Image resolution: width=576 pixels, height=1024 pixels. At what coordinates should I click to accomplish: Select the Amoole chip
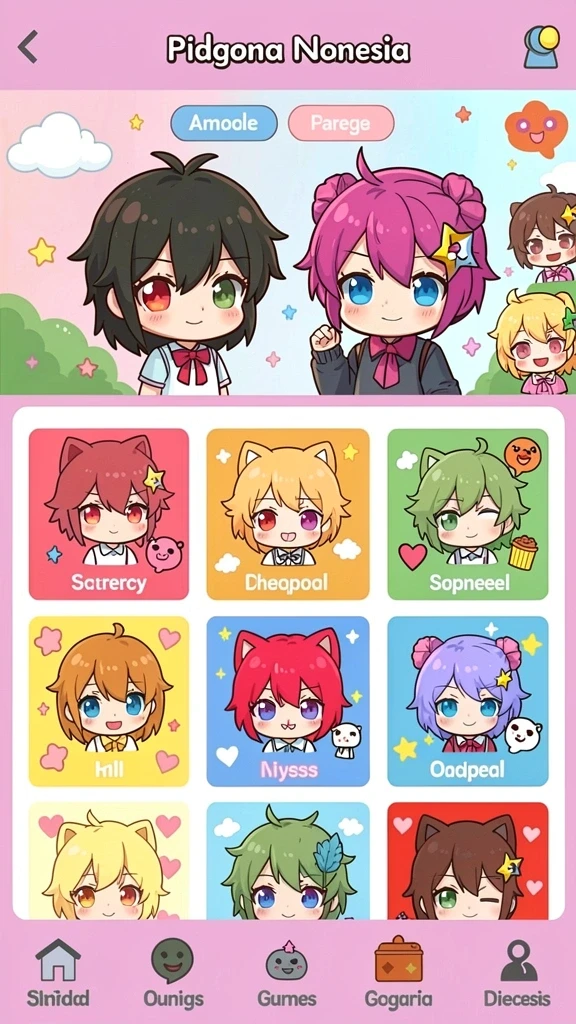click(224, 123)
